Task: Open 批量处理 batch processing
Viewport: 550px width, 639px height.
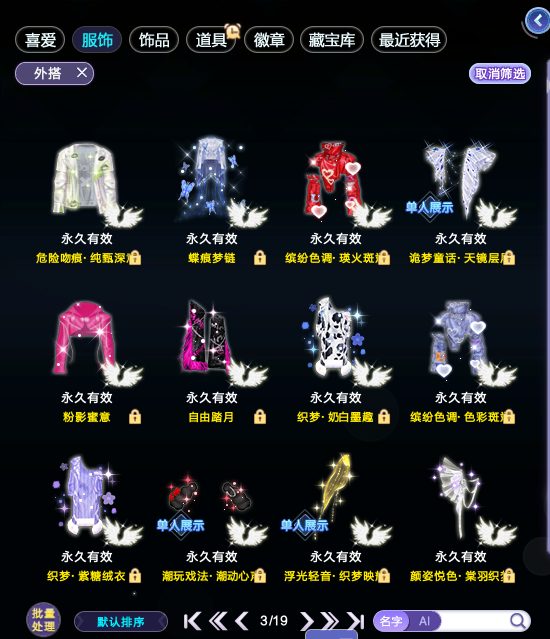Action: 43,620
